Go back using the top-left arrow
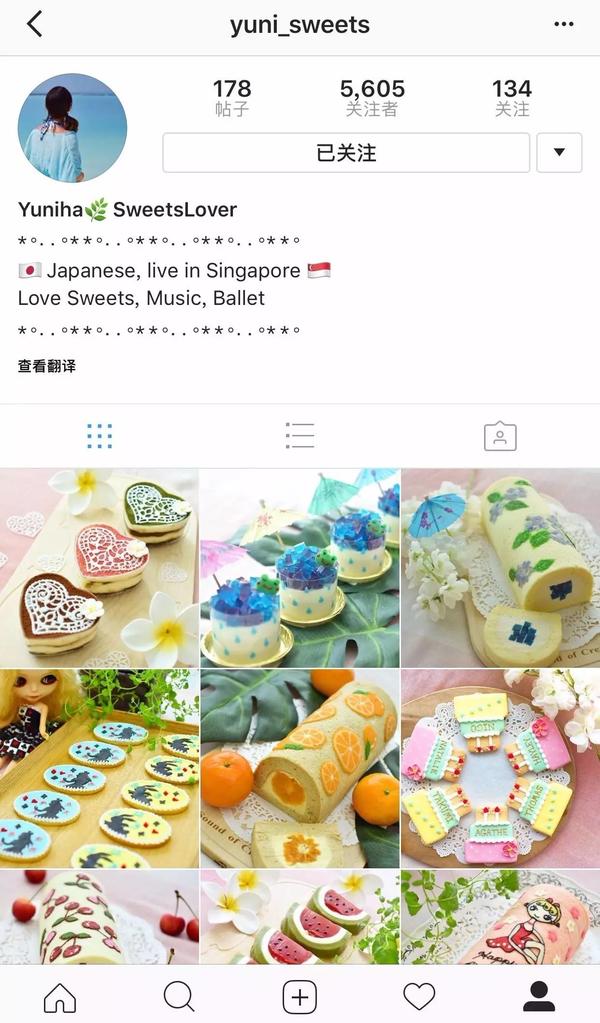Image resolution: width=600 pixels, height=1023 pixels. pyautogui.click(x=35, y=25)
